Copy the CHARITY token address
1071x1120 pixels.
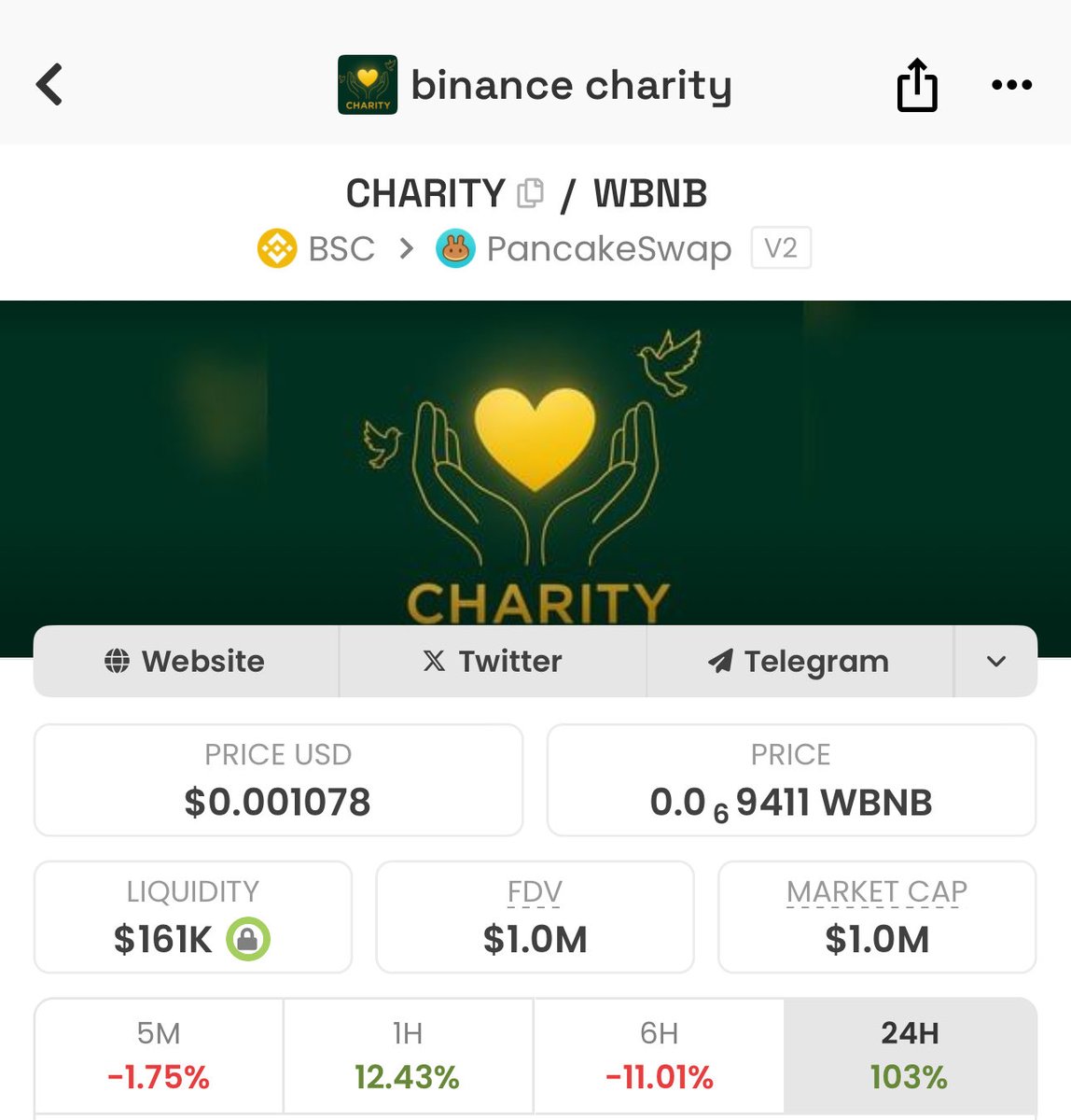tap(530, 193)
